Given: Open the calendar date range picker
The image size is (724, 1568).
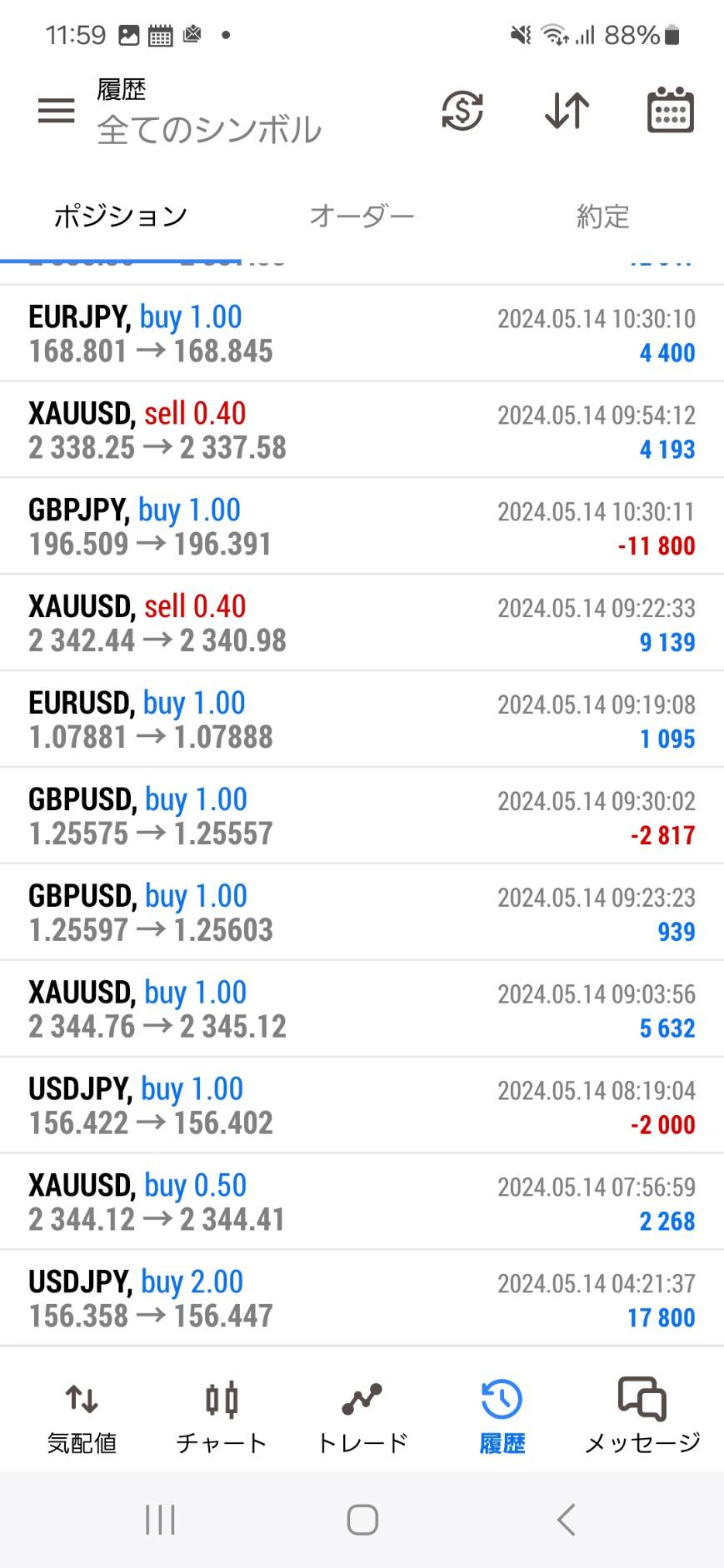Looking at the screenshot, I should [671, 110].
